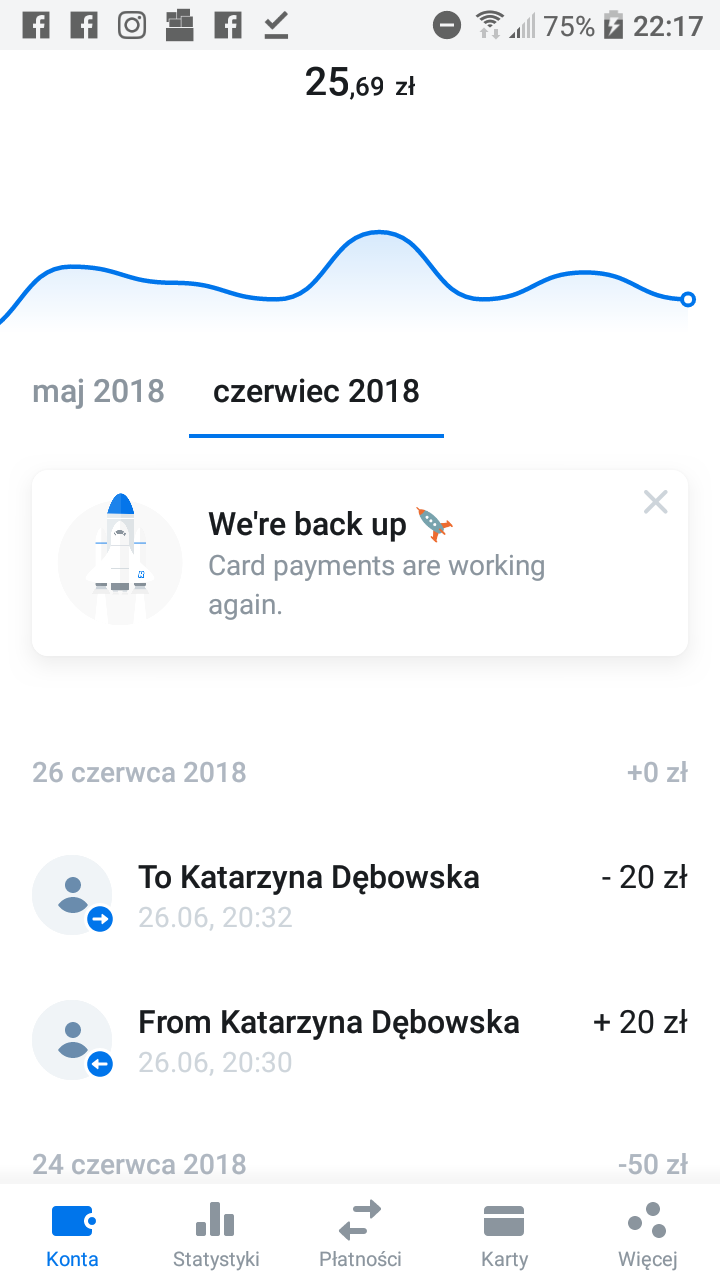Screen dimensions: 720x1280
Task: Switch to the maj 2018 tab
Action: [98, 391]
